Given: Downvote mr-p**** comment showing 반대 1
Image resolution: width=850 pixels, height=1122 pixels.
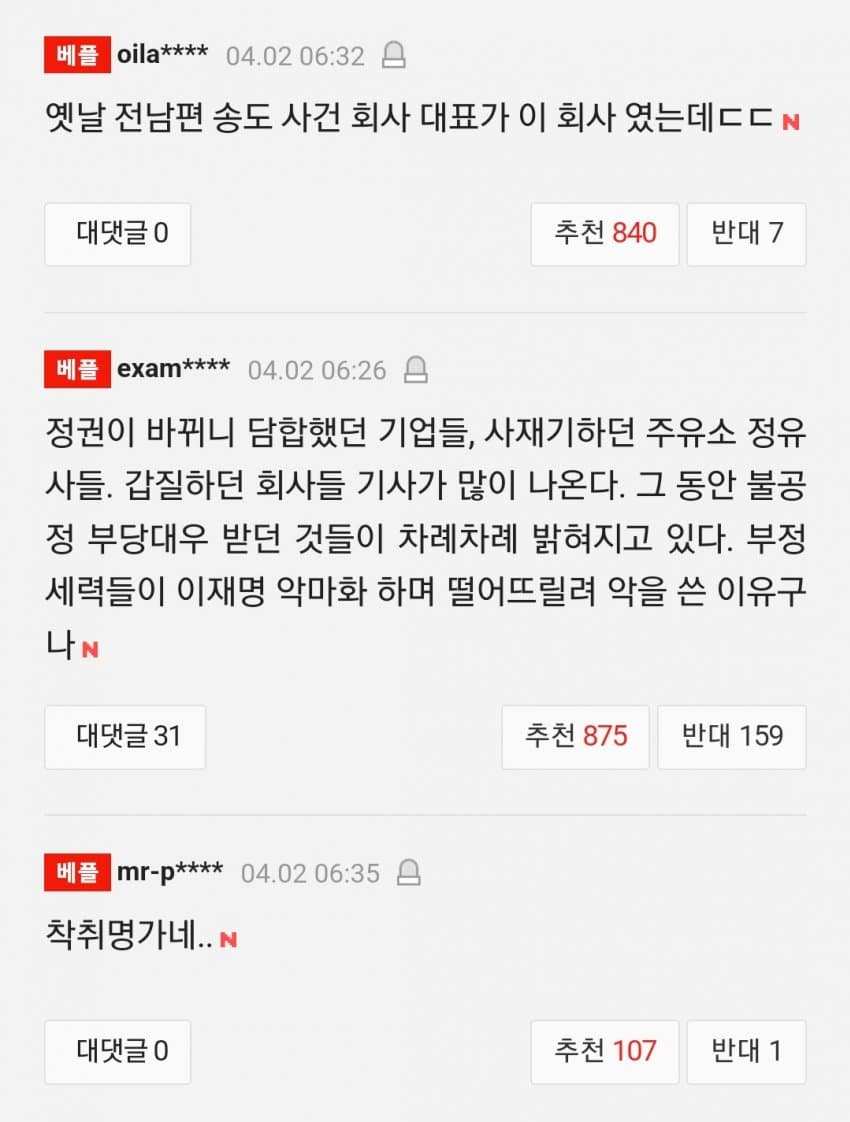Looking at the screenshot, I should click(746, 1052).
